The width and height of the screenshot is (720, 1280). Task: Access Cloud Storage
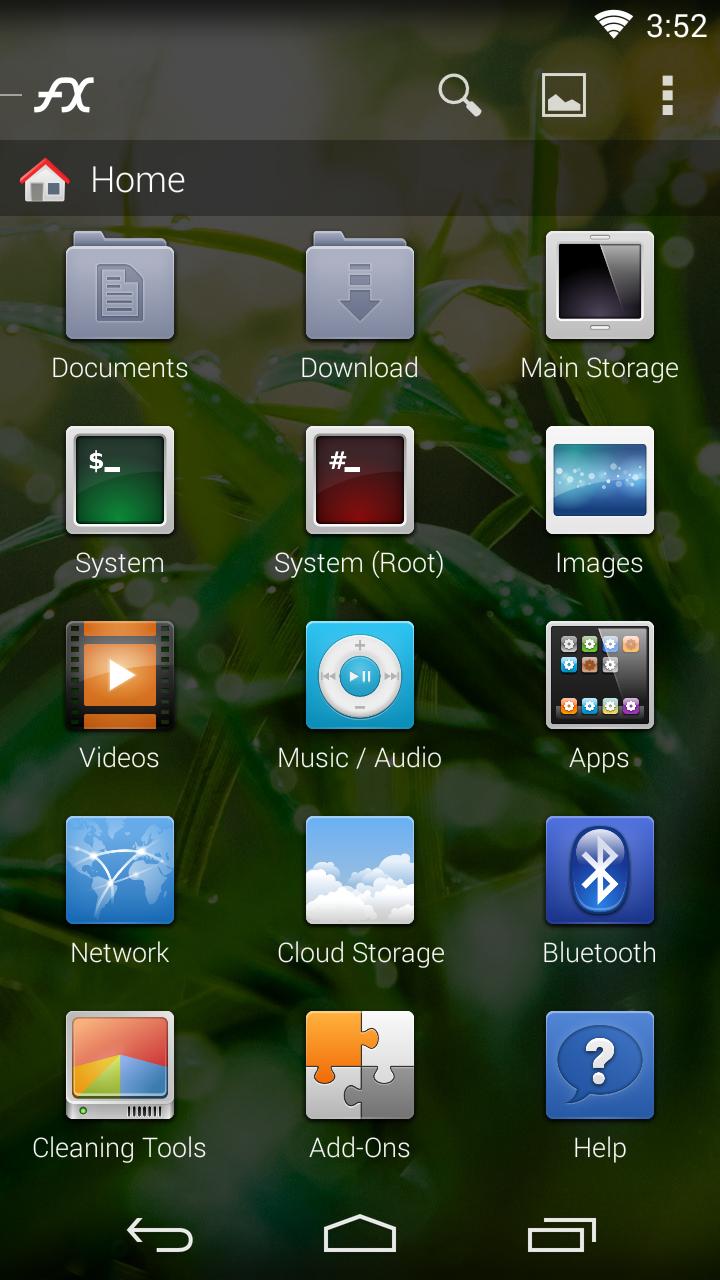click(360, 870)
